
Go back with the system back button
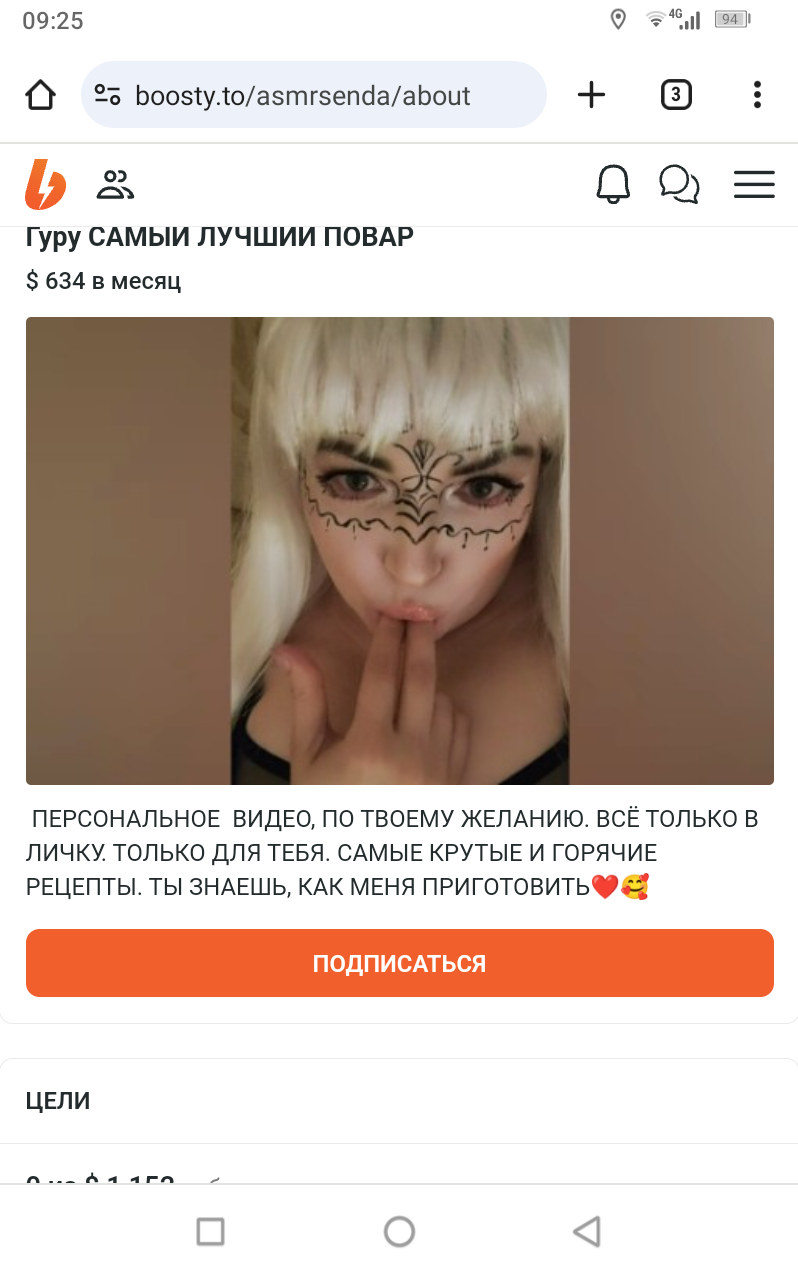click(x=587, y=1231)
